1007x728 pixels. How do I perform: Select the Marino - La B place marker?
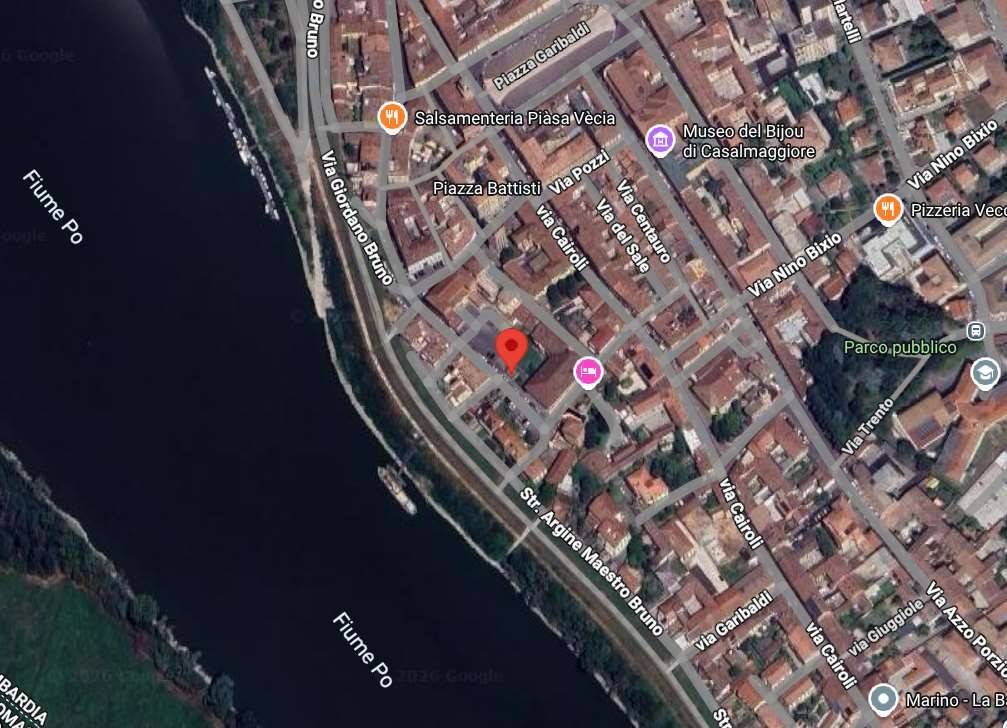pos(882,697)
